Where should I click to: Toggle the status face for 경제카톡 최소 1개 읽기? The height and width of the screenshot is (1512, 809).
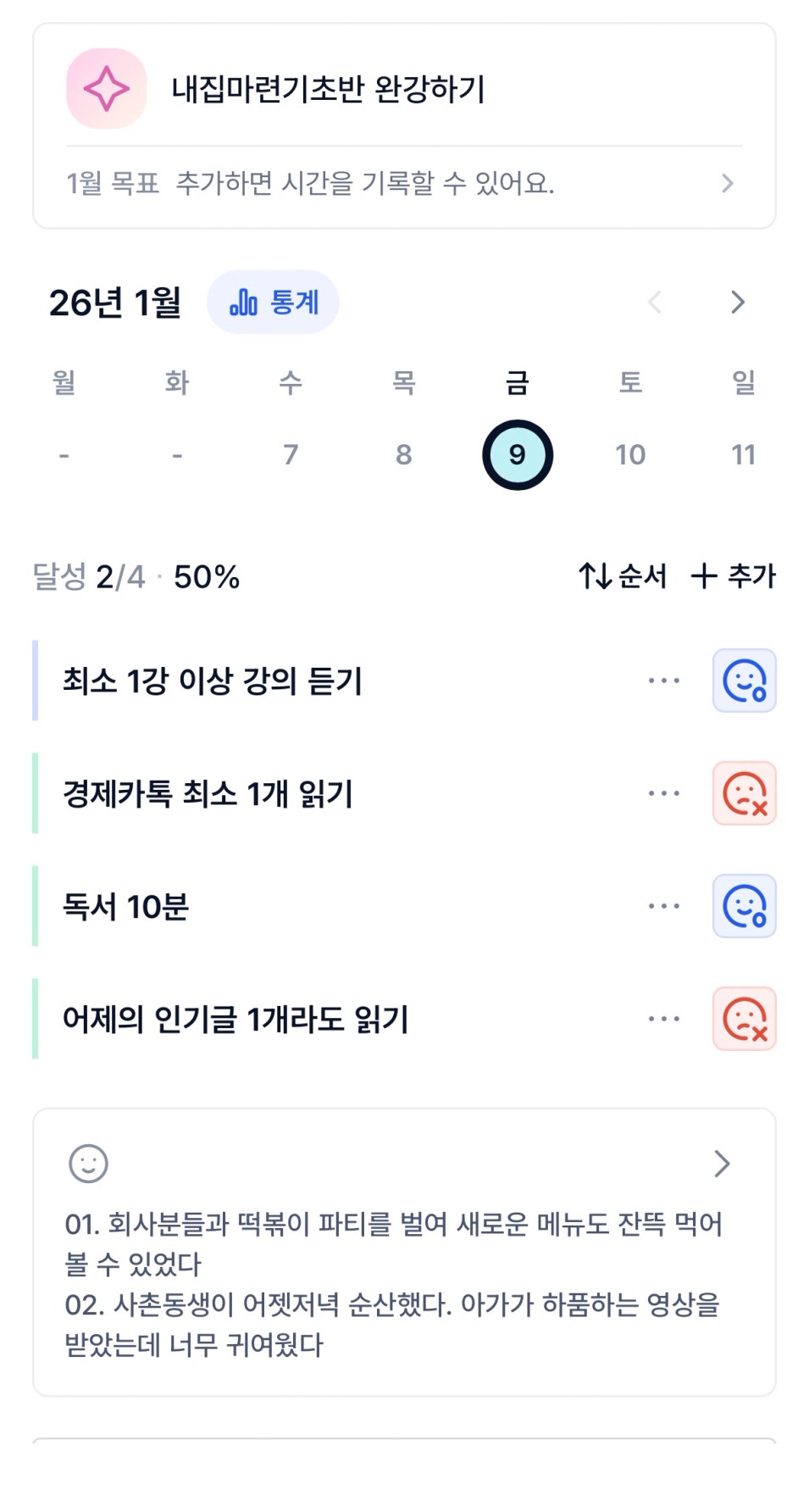744,793
